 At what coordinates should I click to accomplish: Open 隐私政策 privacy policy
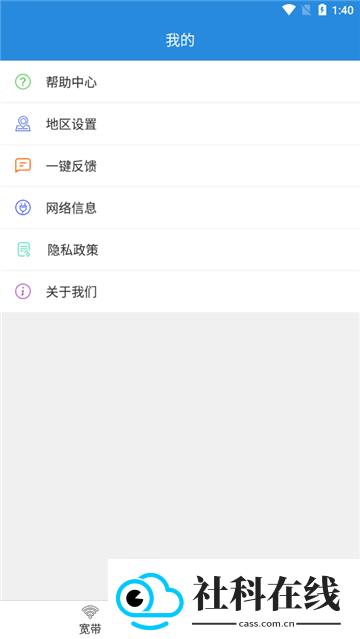point(180,250)
